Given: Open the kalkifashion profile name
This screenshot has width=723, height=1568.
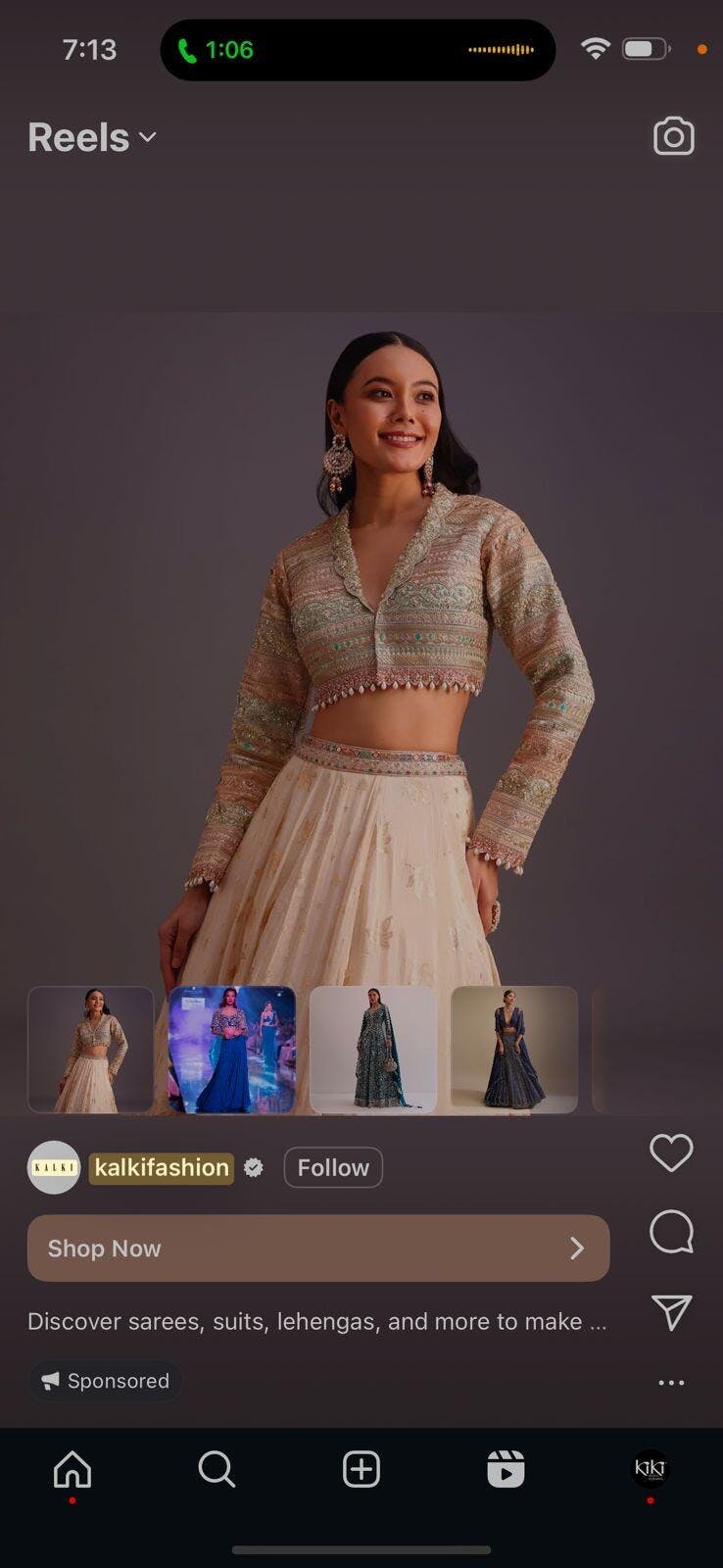Looking at the screenshot, I should point(162,1167).
